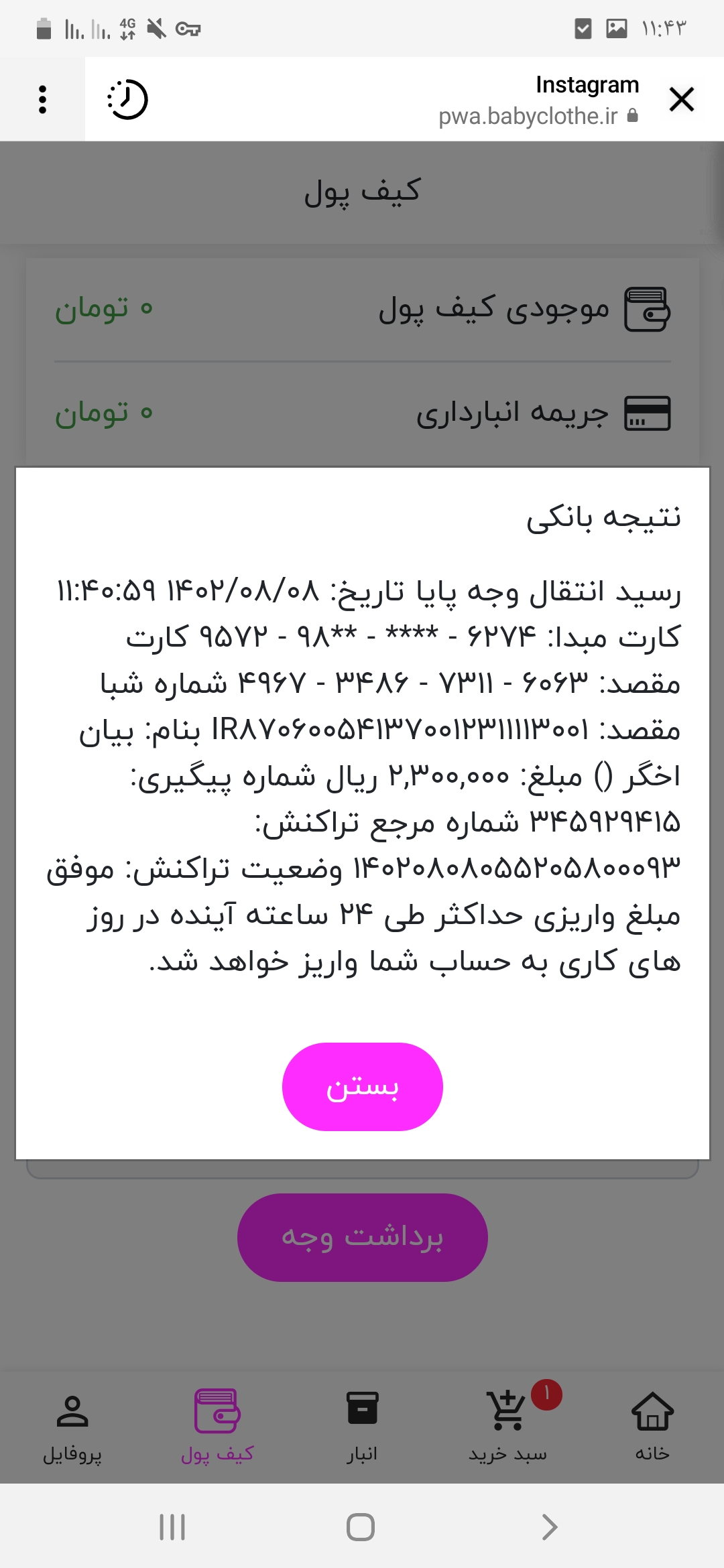Open the browser's three-dot overflow menu

[42, 99]
